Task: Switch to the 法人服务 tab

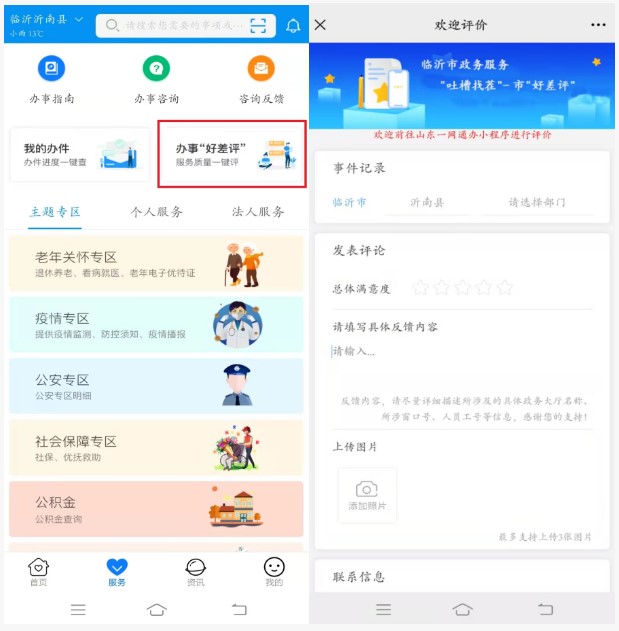Action: [x=258, y=212]
